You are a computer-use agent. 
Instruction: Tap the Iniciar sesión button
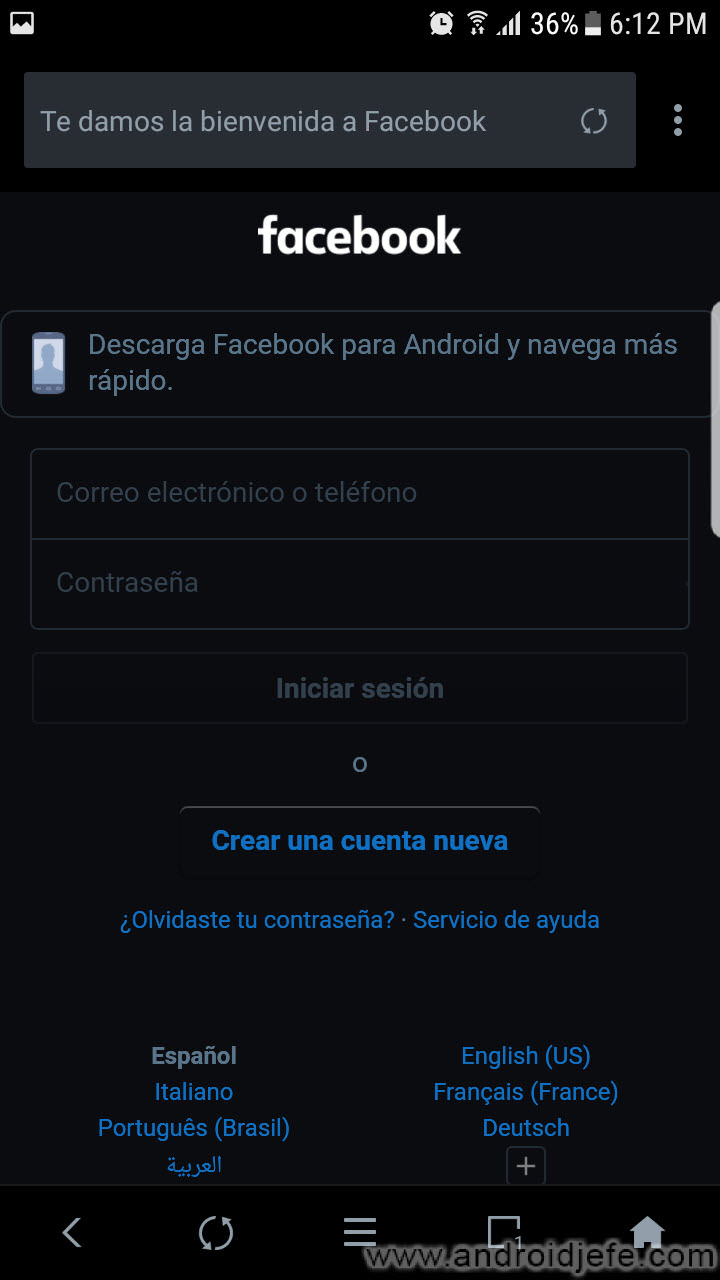pyautogui.click(x=360, y=688)
